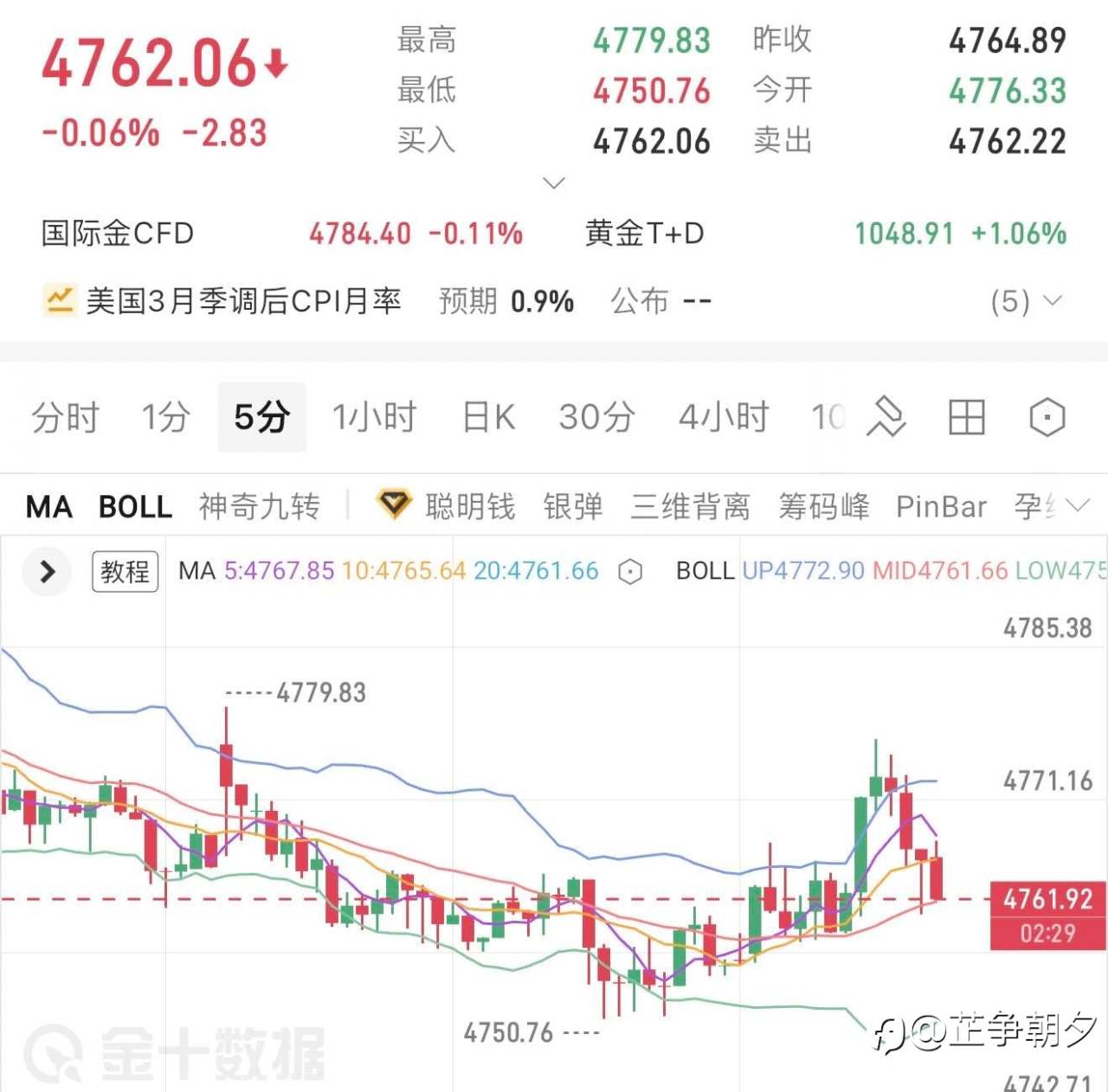Select the 30分 timeframe
This screenshot has width=1108, height=1092.
point(597,417)
